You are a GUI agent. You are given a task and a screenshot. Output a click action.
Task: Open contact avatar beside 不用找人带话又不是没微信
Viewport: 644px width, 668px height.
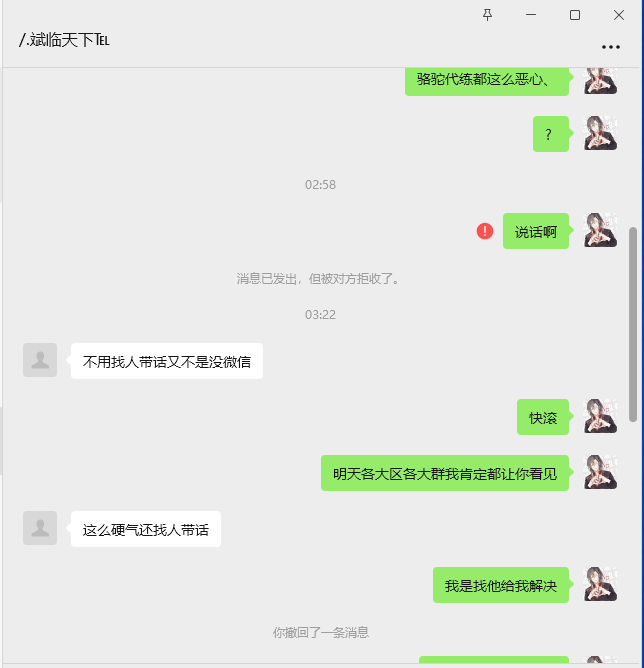coord(40,360)
